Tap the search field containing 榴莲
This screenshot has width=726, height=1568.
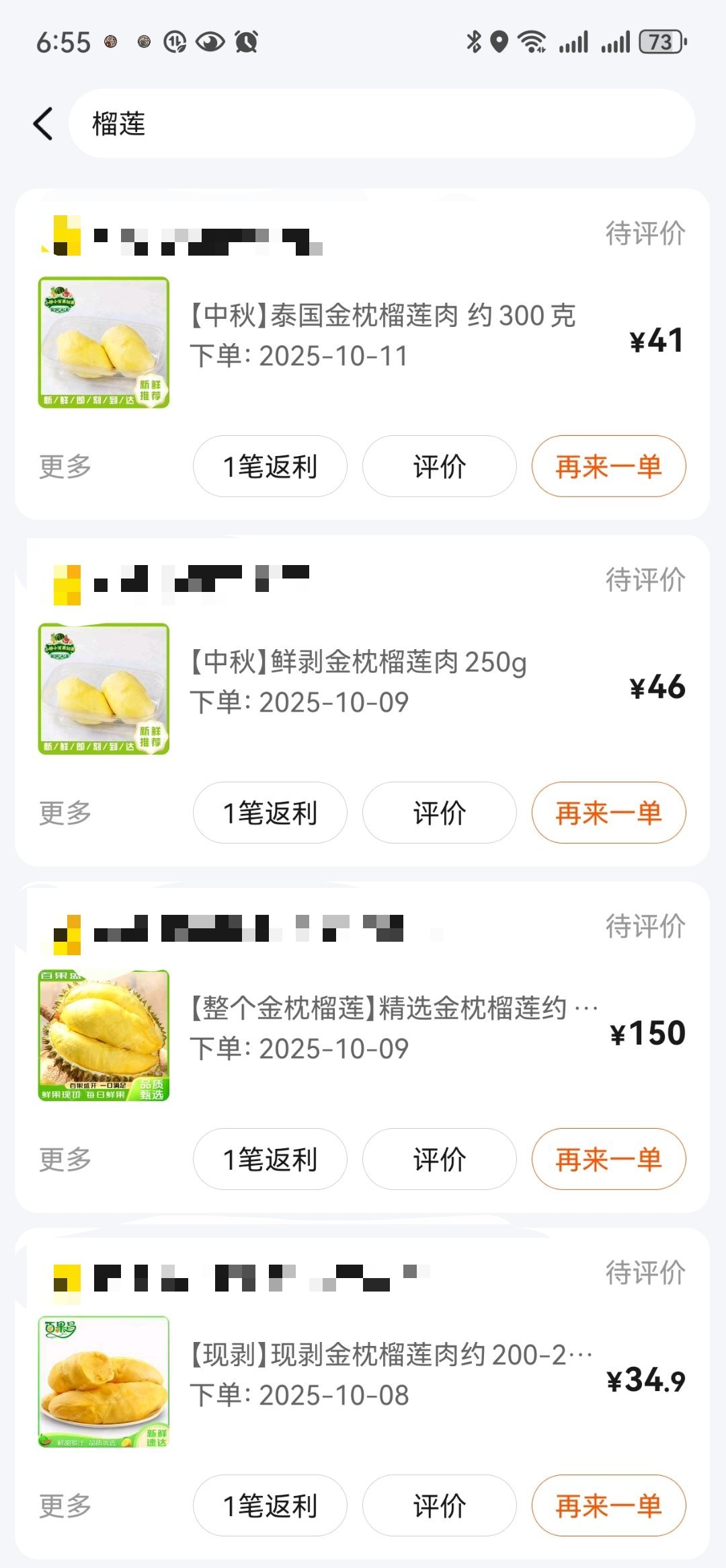click(x=381, y=124)
